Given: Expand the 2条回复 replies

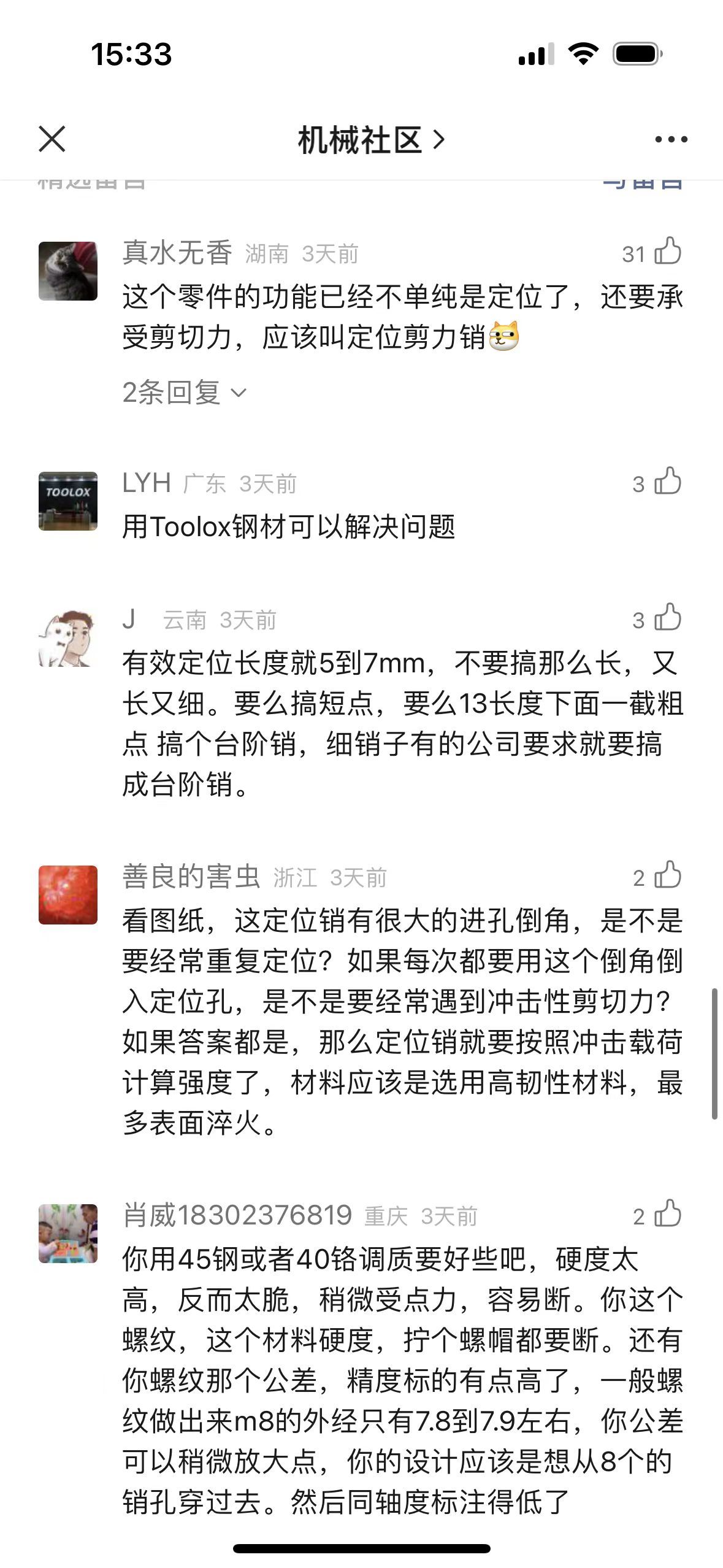Looking at the screenshot, I should (184, 393).
